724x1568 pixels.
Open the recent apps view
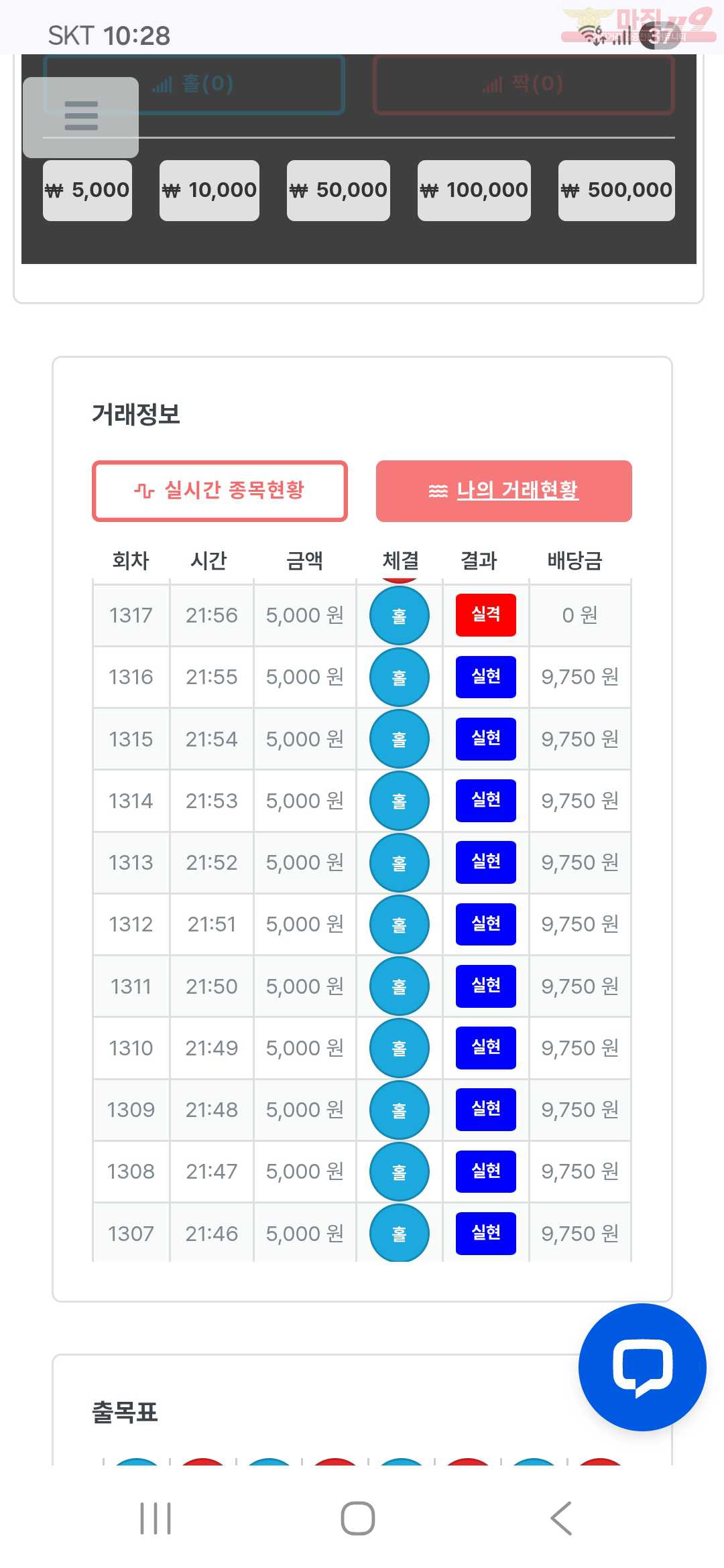point(156,1518)
